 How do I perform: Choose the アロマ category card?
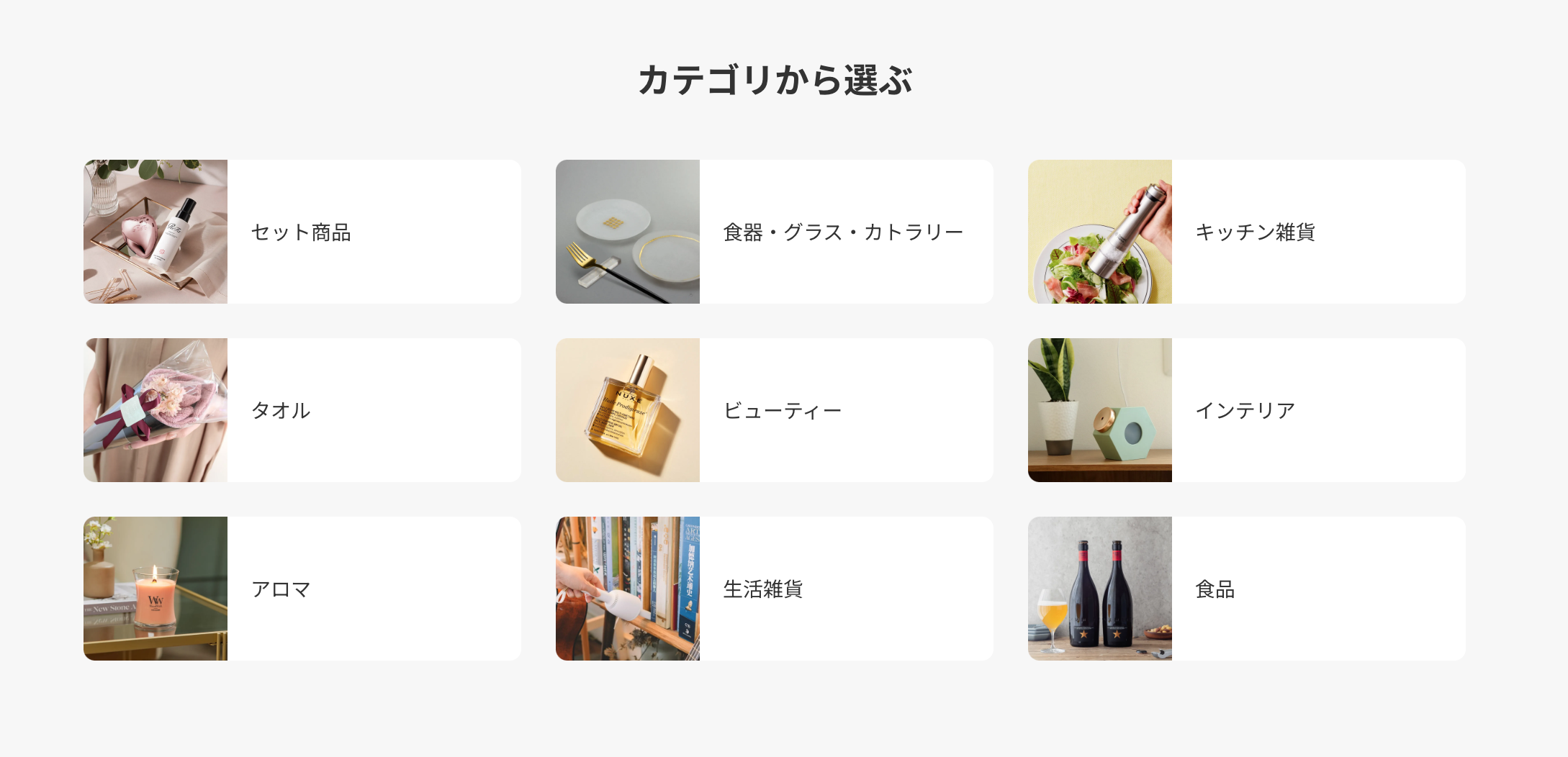pyautogui.click(x=302, y=589)
